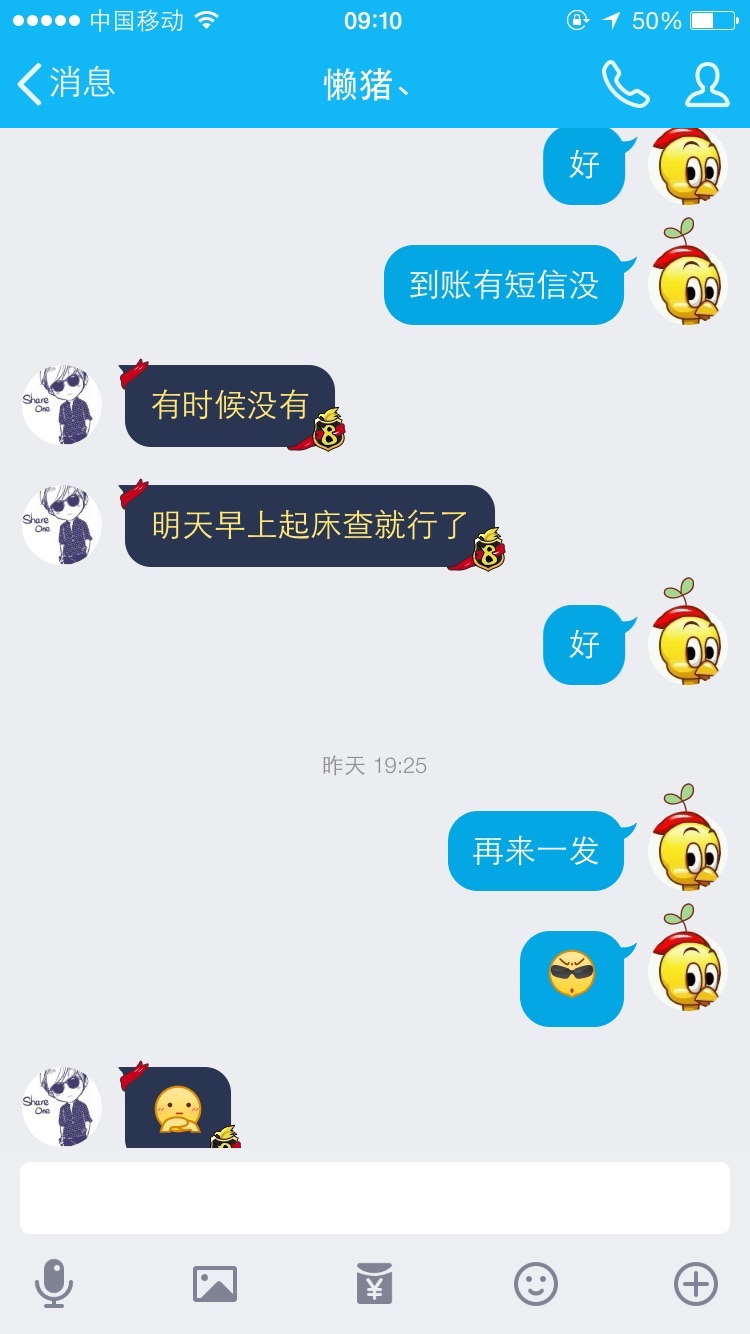
Task: Open the plus more-options menu
Action: [x=696, y=1284]
